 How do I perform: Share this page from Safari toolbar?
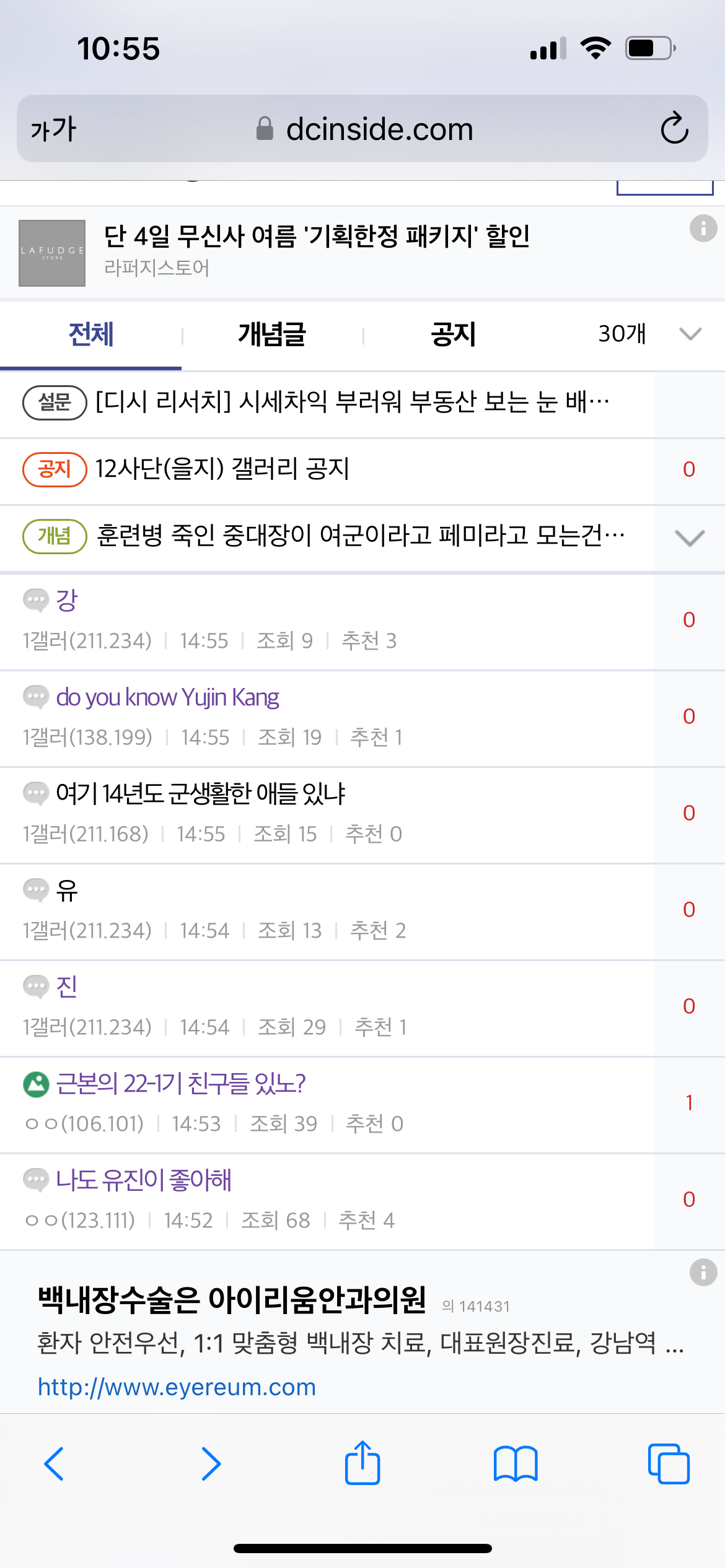(x=362, y=1464)
